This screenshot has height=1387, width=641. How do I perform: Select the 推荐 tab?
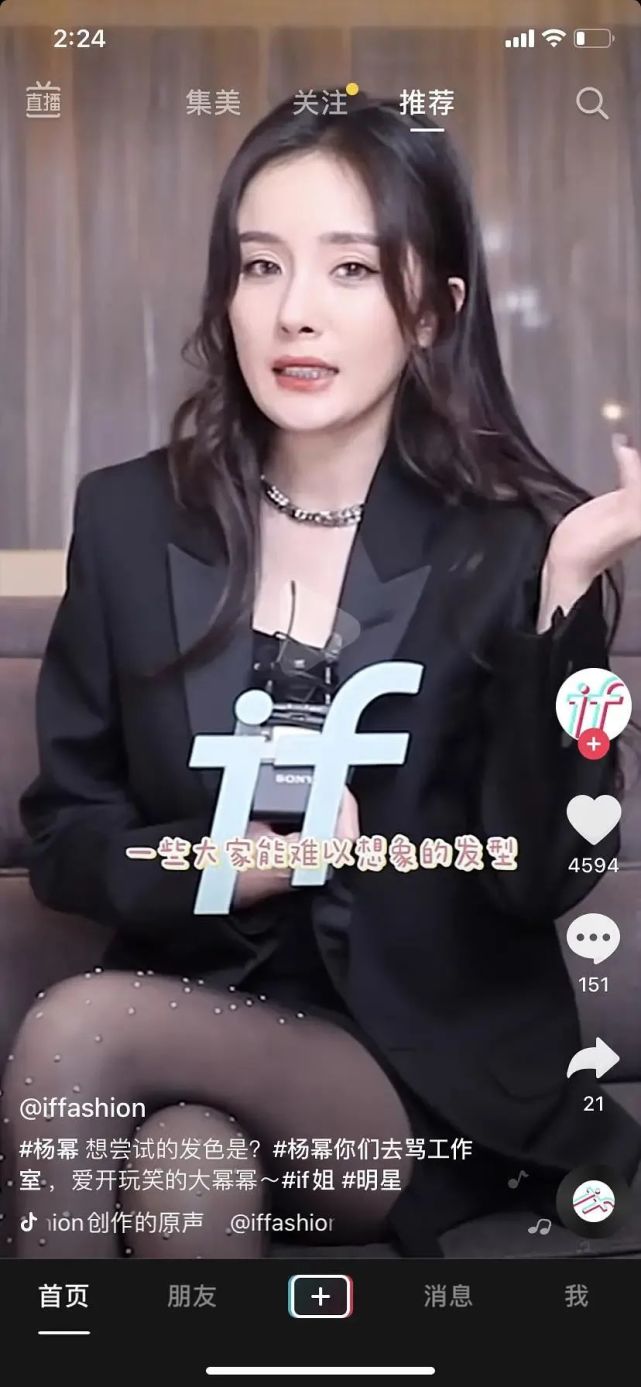click(x=427, y=103)
